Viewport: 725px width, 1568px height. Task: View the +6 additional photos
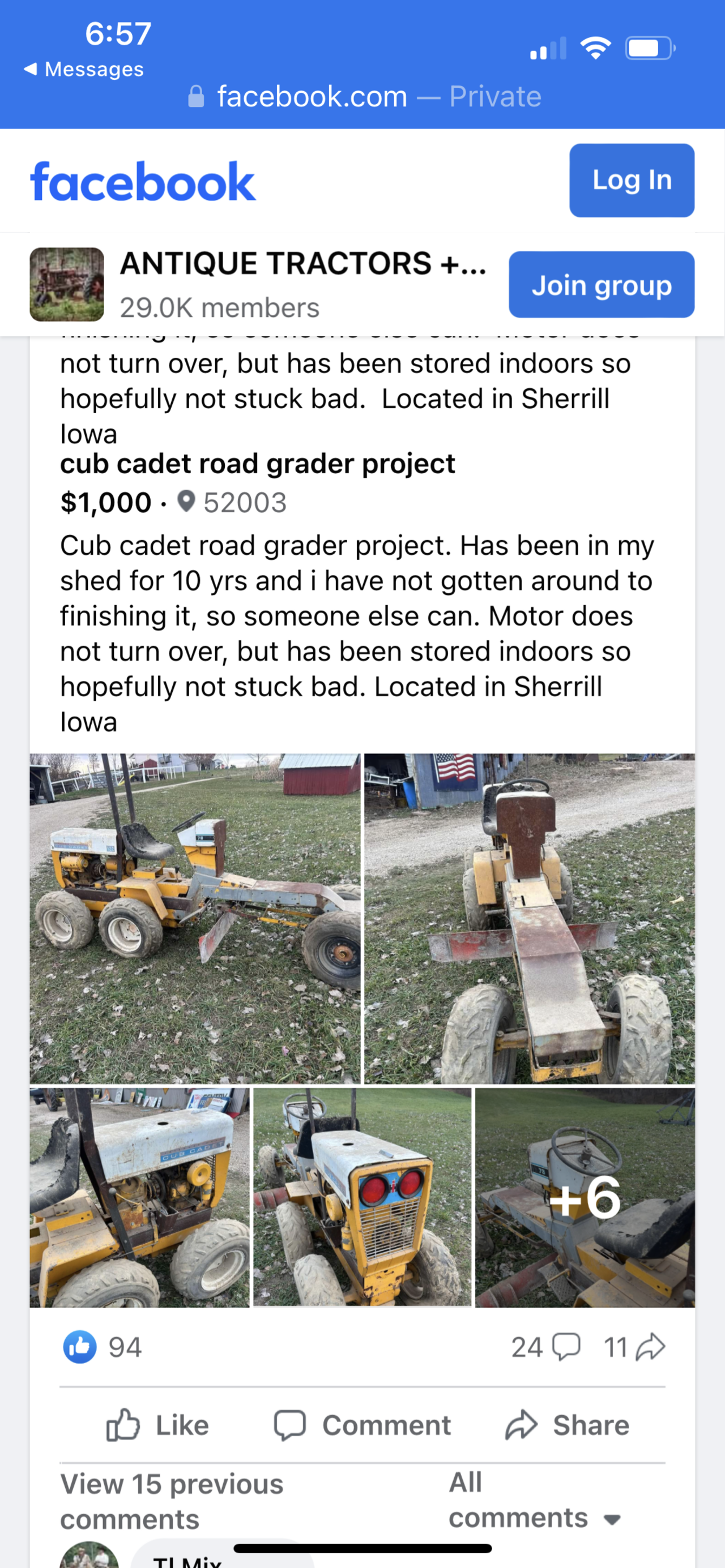[585, 1197]
